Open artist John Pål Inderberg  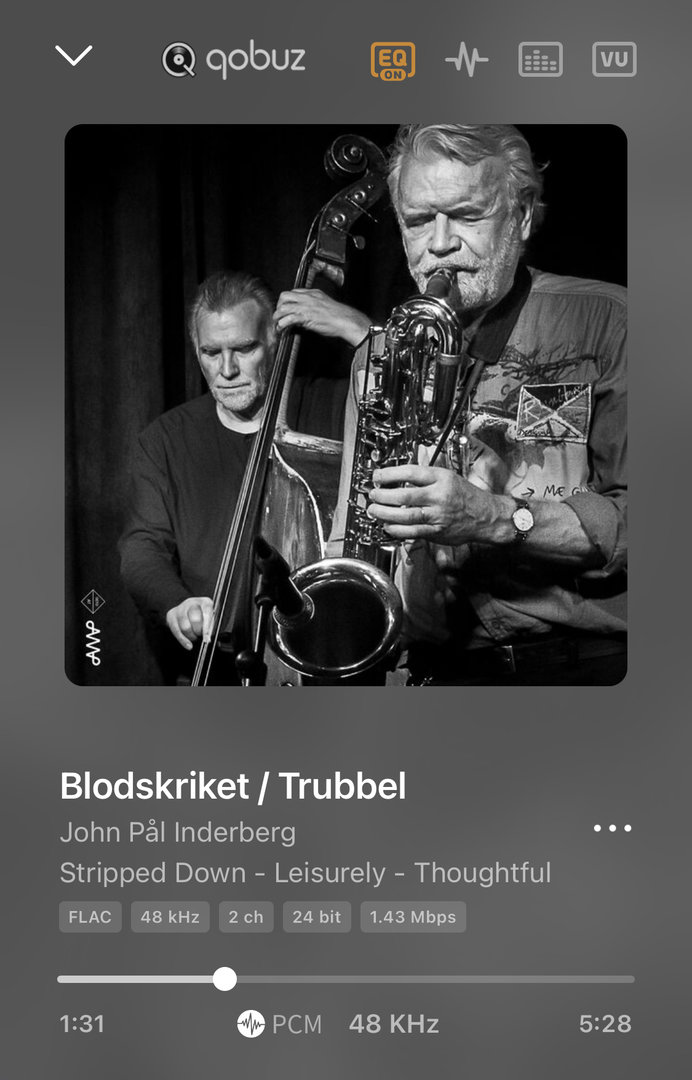(x=178, y=832)
